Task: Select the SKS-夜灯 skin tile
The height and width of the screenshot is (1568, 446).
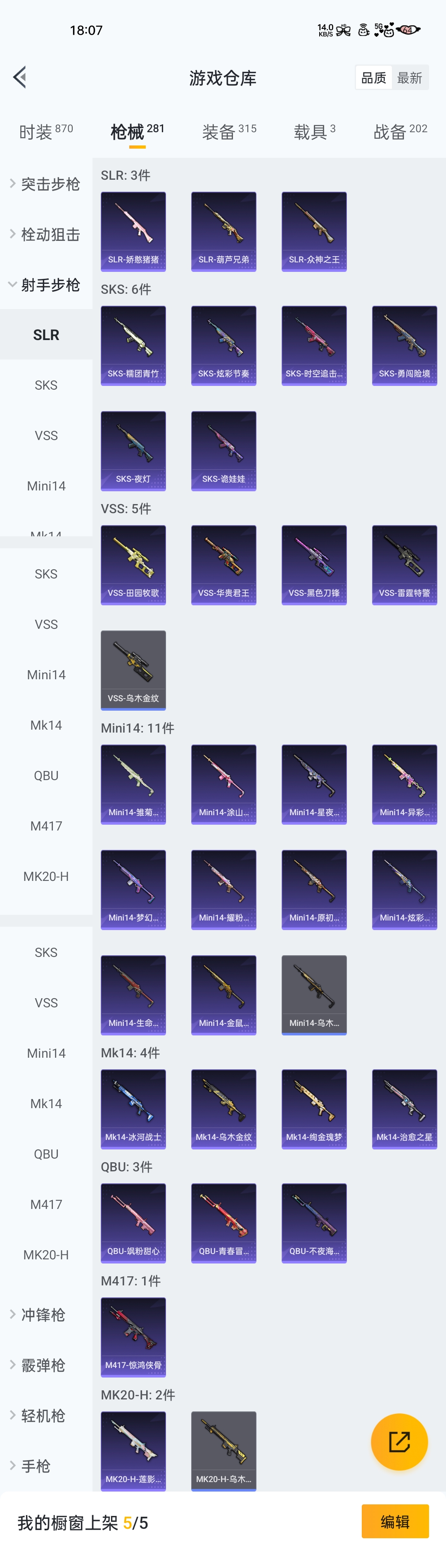Action: (x=133, y=450)
